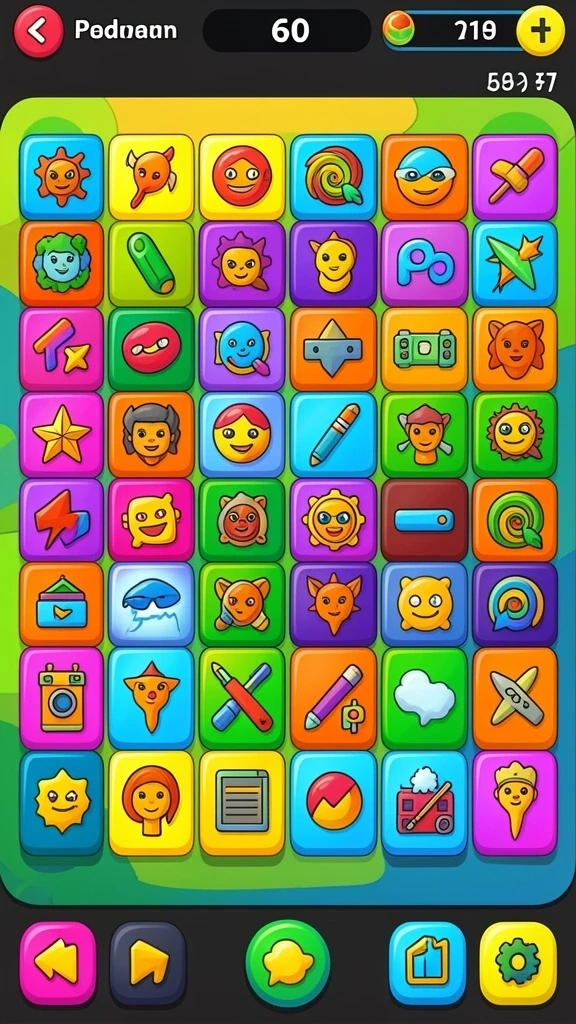Select the crowned ice cream cone tile
Image resolution: width=576 pixels, height=1024 pixels.
(515, 803)
